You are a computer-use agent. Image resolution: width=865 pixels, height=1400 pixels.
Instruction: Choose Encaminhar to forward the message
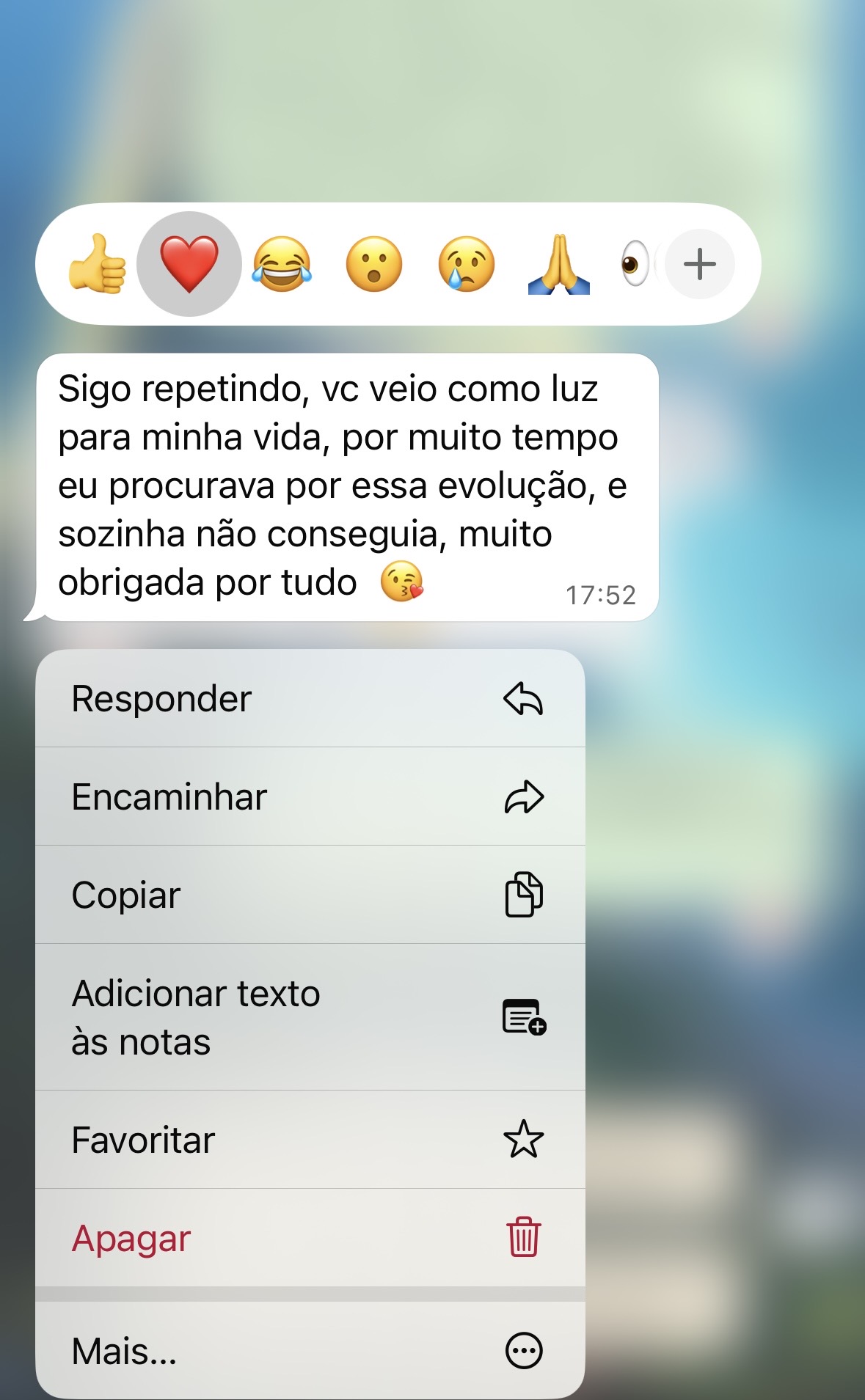310,796
